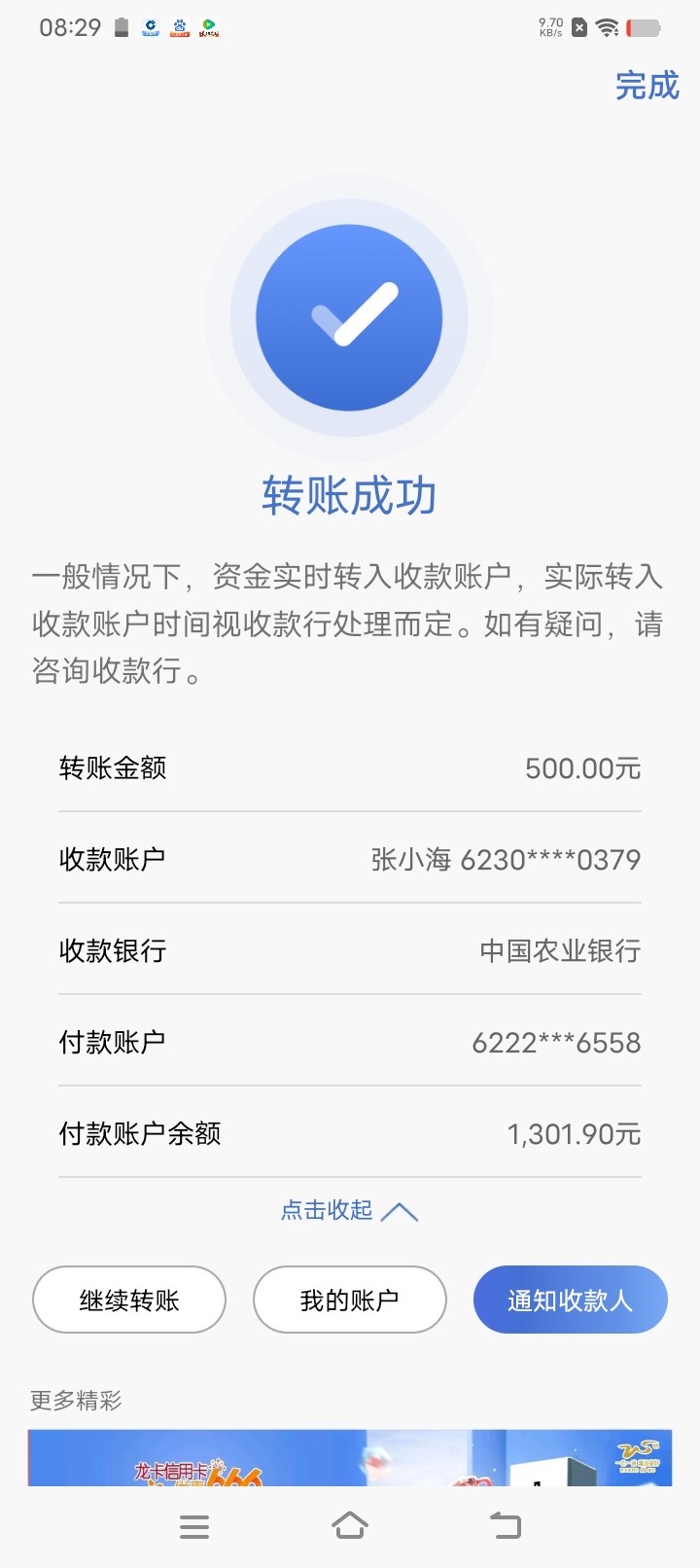
Task: Return to the home screen
Action: point(350,1525)
